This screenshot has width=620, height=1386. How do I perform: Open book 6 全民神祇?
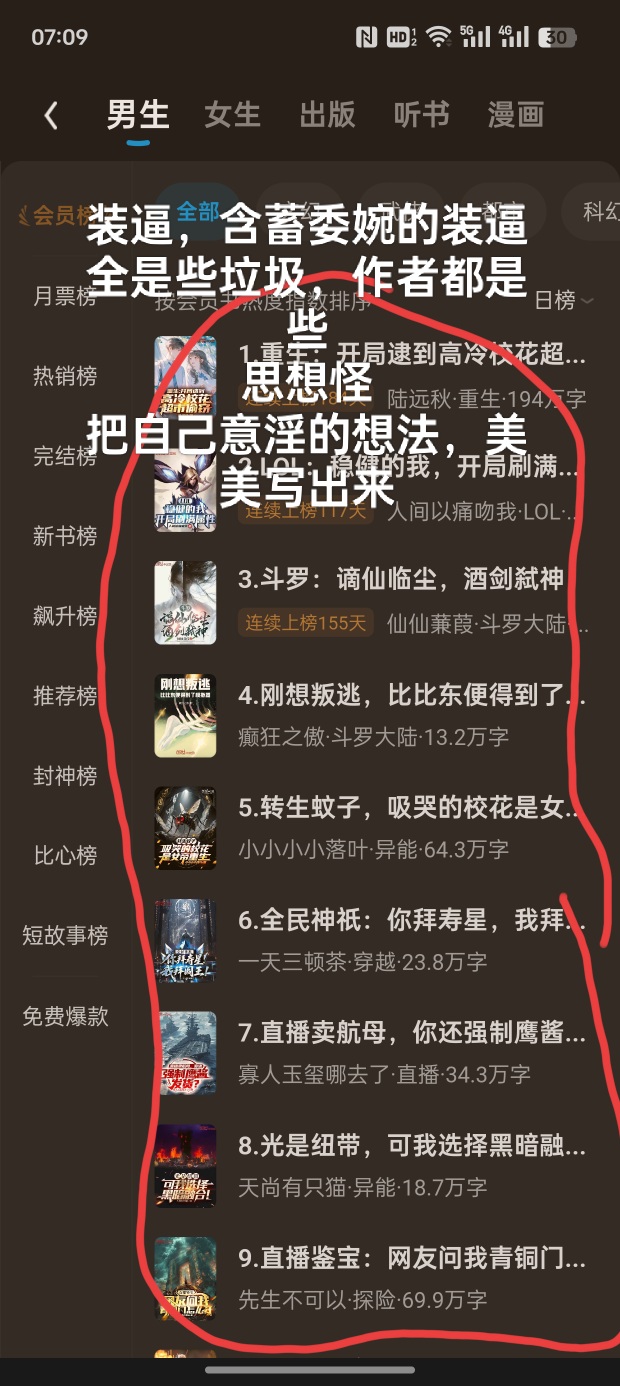point(410,919)
